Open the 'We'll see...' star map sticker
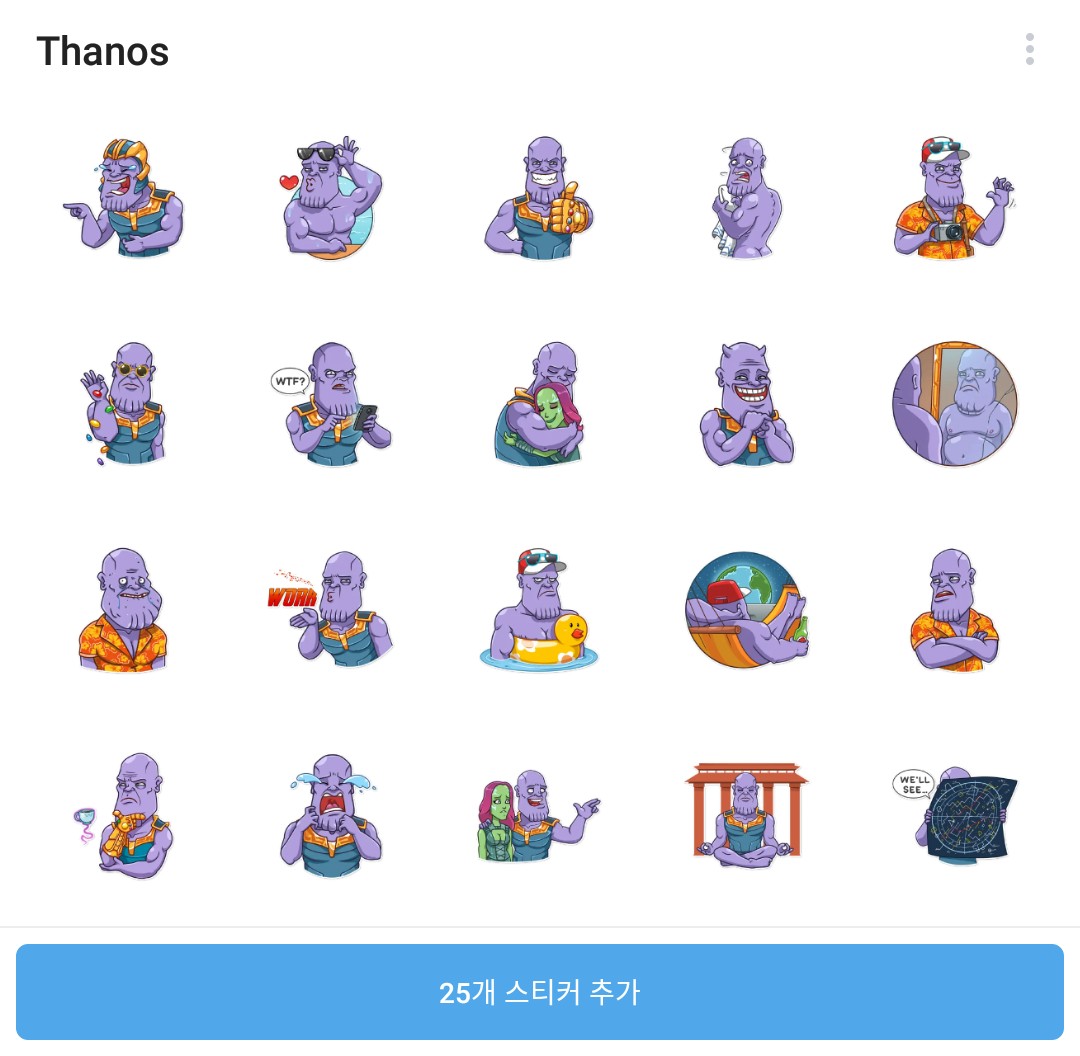This screenshot has width=1080, height=1056. click(954, 816)
